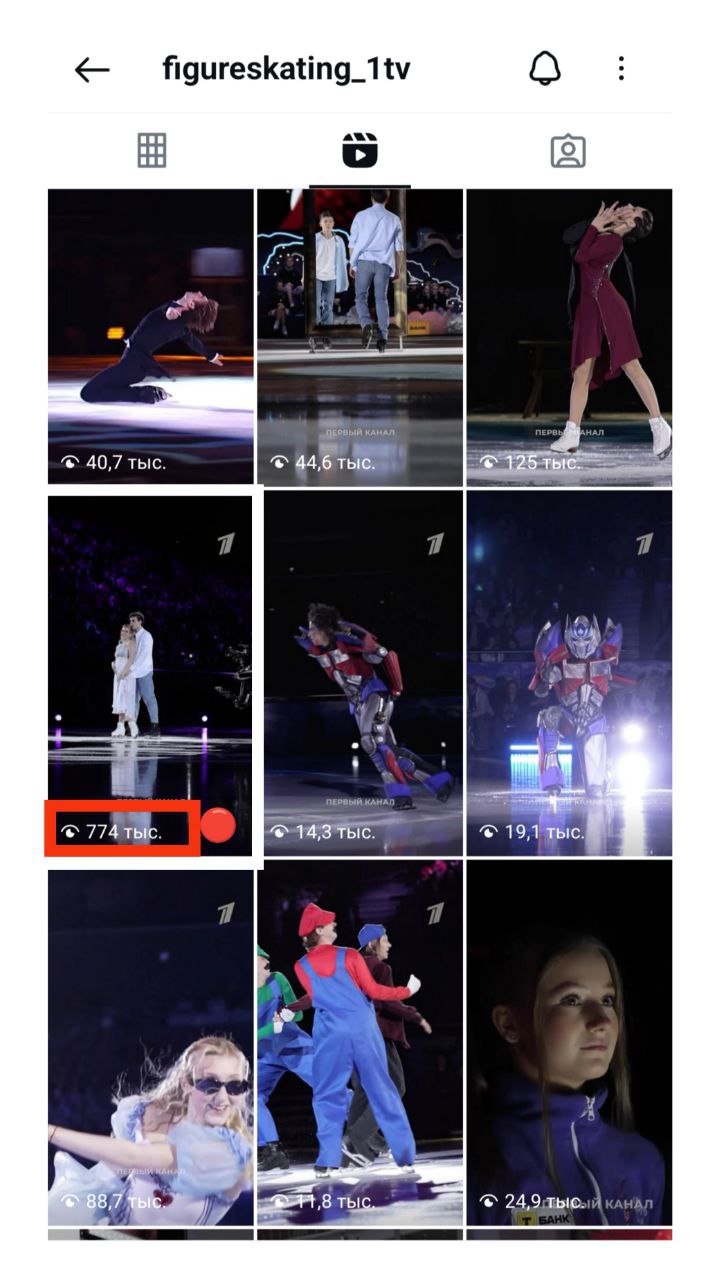Open the notifications bell

click(544, 69)
